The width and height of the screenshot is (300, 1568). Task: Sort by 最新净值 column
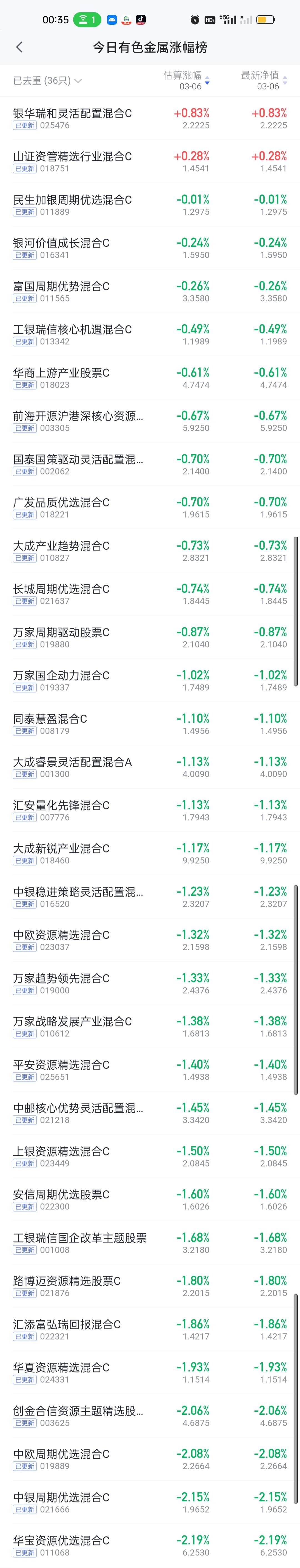click(264, 80)
